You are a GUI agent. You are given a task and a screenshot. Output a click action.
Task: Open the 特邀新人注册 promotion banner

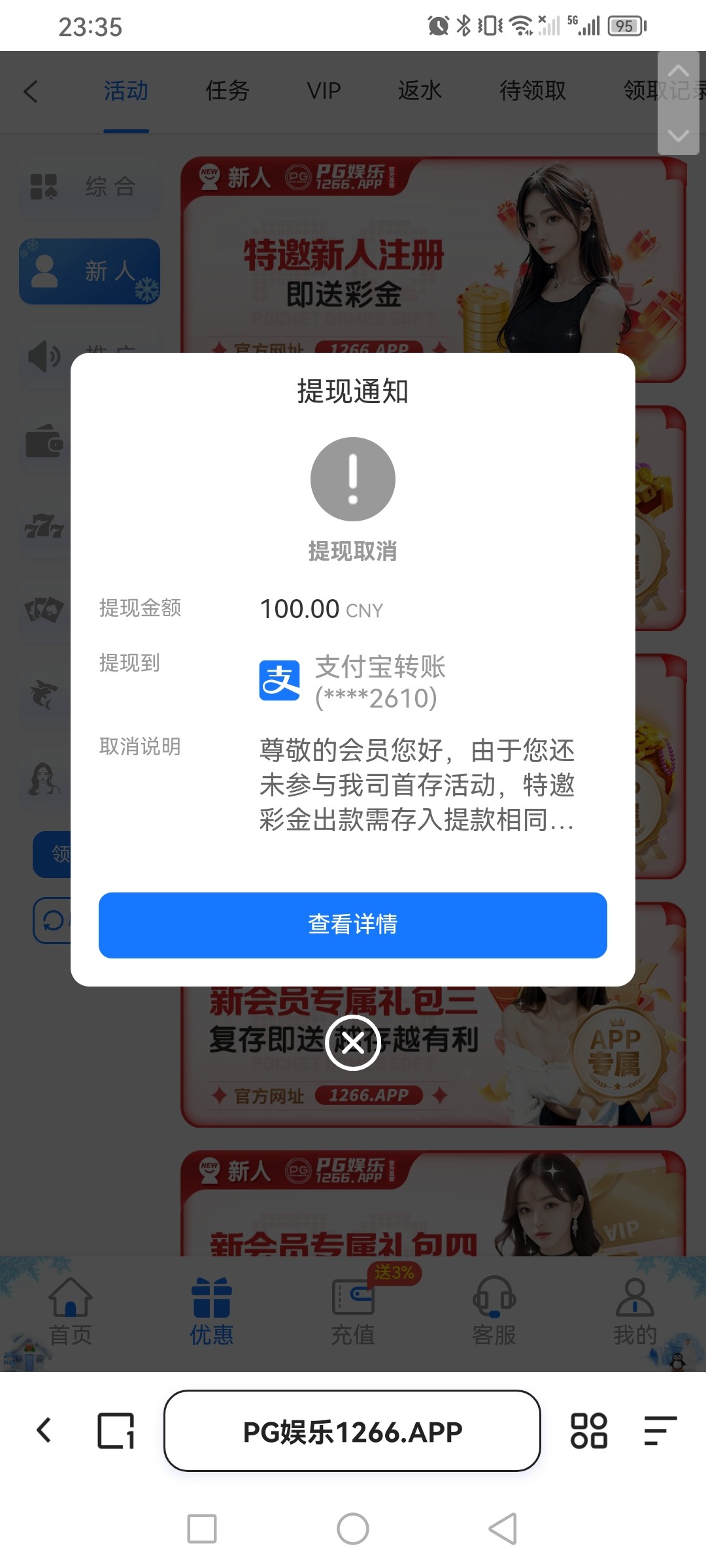pos(433,261)
